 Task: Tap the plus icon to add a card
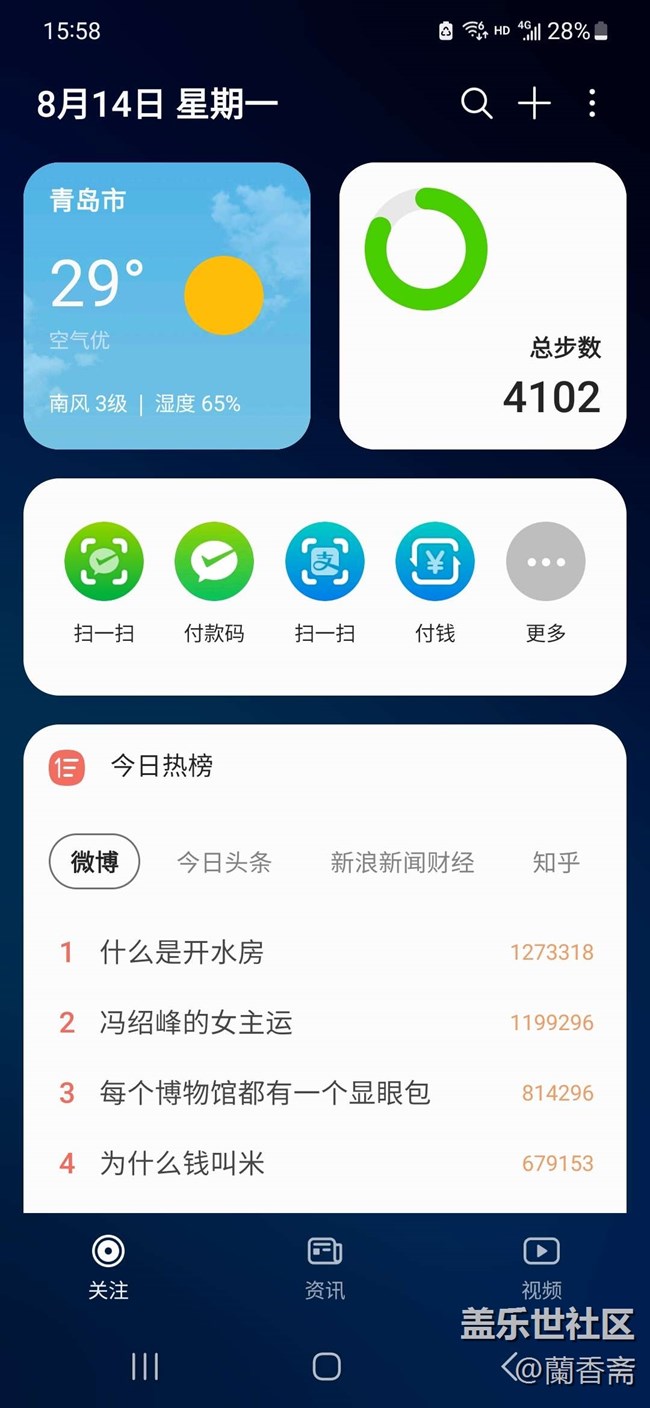[534, 103]
